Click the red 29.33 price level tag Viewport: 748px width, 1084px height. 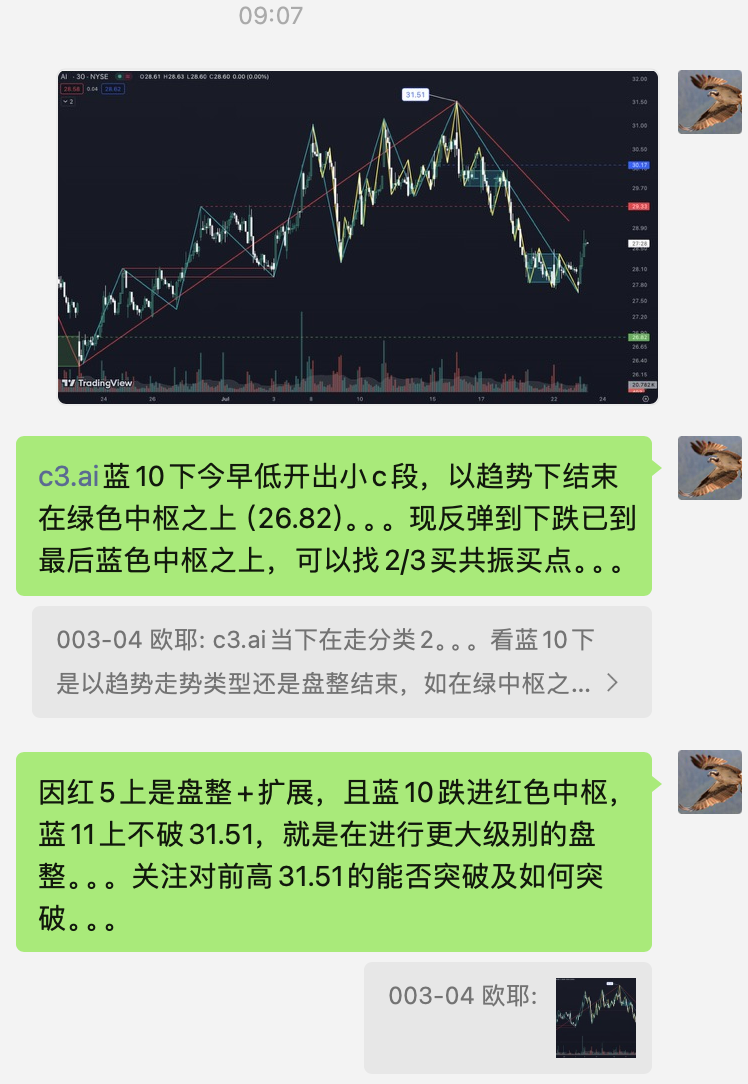pos(639,205)
